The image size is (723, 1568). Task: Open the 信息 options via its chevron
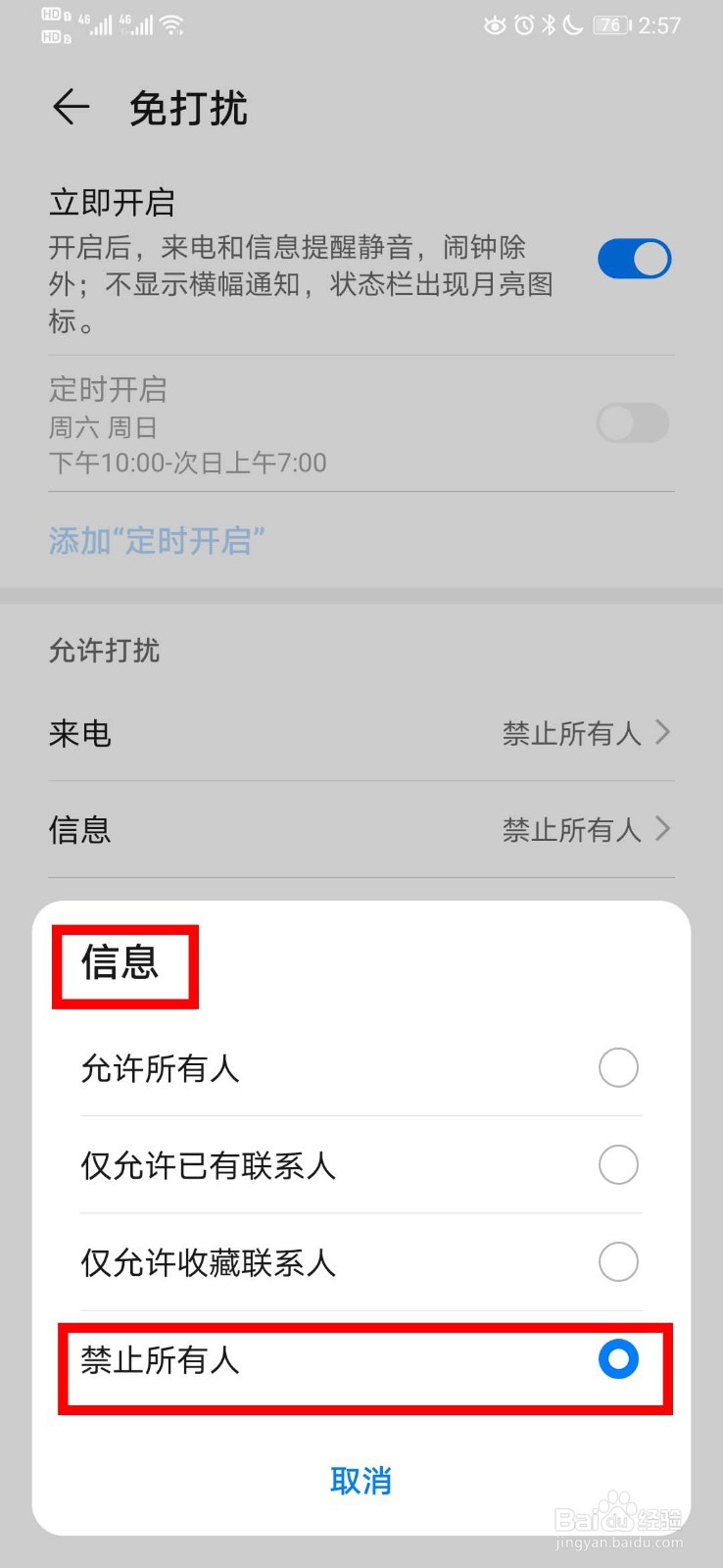[x=662, y=829]
